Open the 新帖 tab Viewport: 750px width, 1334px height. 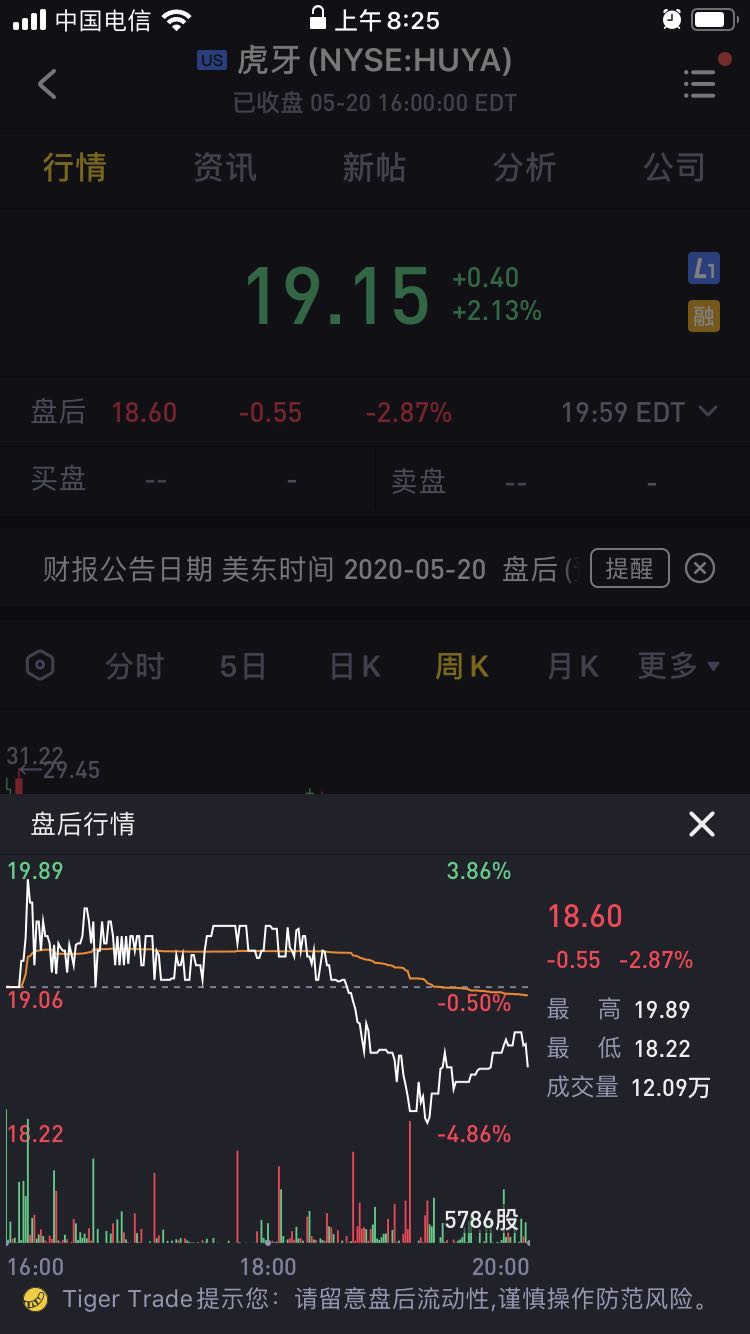coord(375,167)
